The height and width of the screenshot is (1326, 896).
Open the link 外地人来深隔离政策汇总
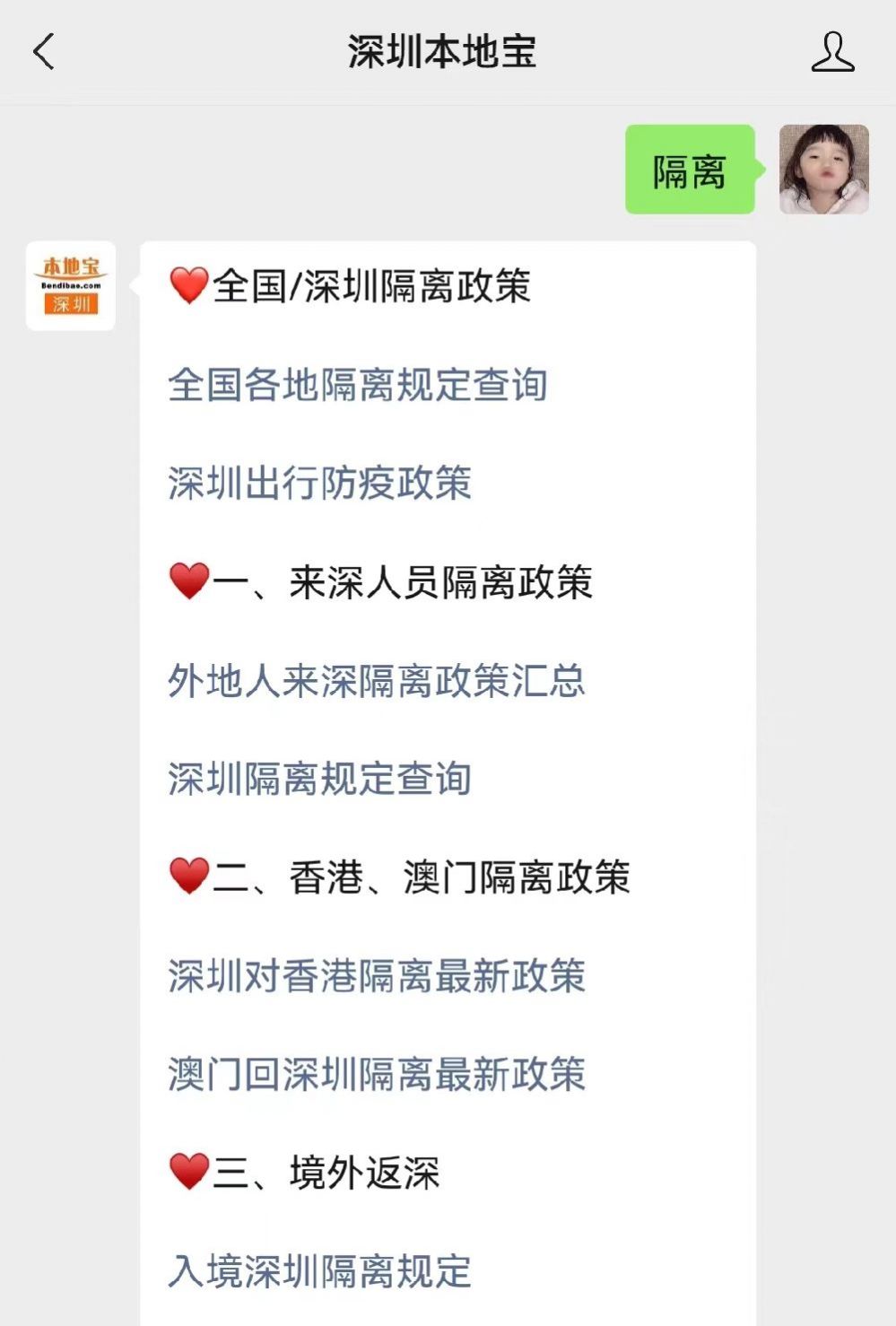click(x=377, y=681)
